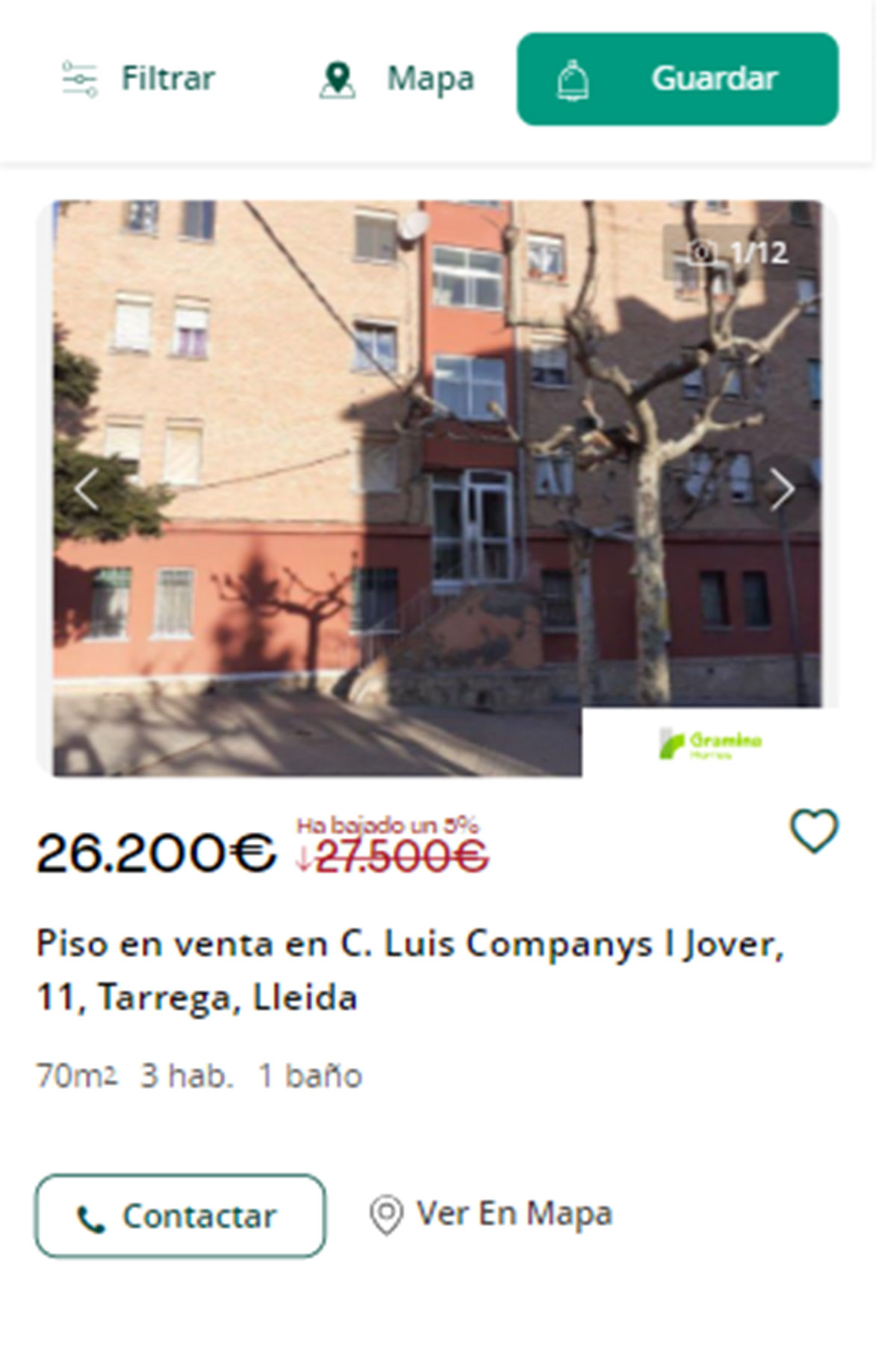This screenshot has height=1371, width=896.
Task: Switch to the Mapa map view
Action: click(x=397, y=78)
